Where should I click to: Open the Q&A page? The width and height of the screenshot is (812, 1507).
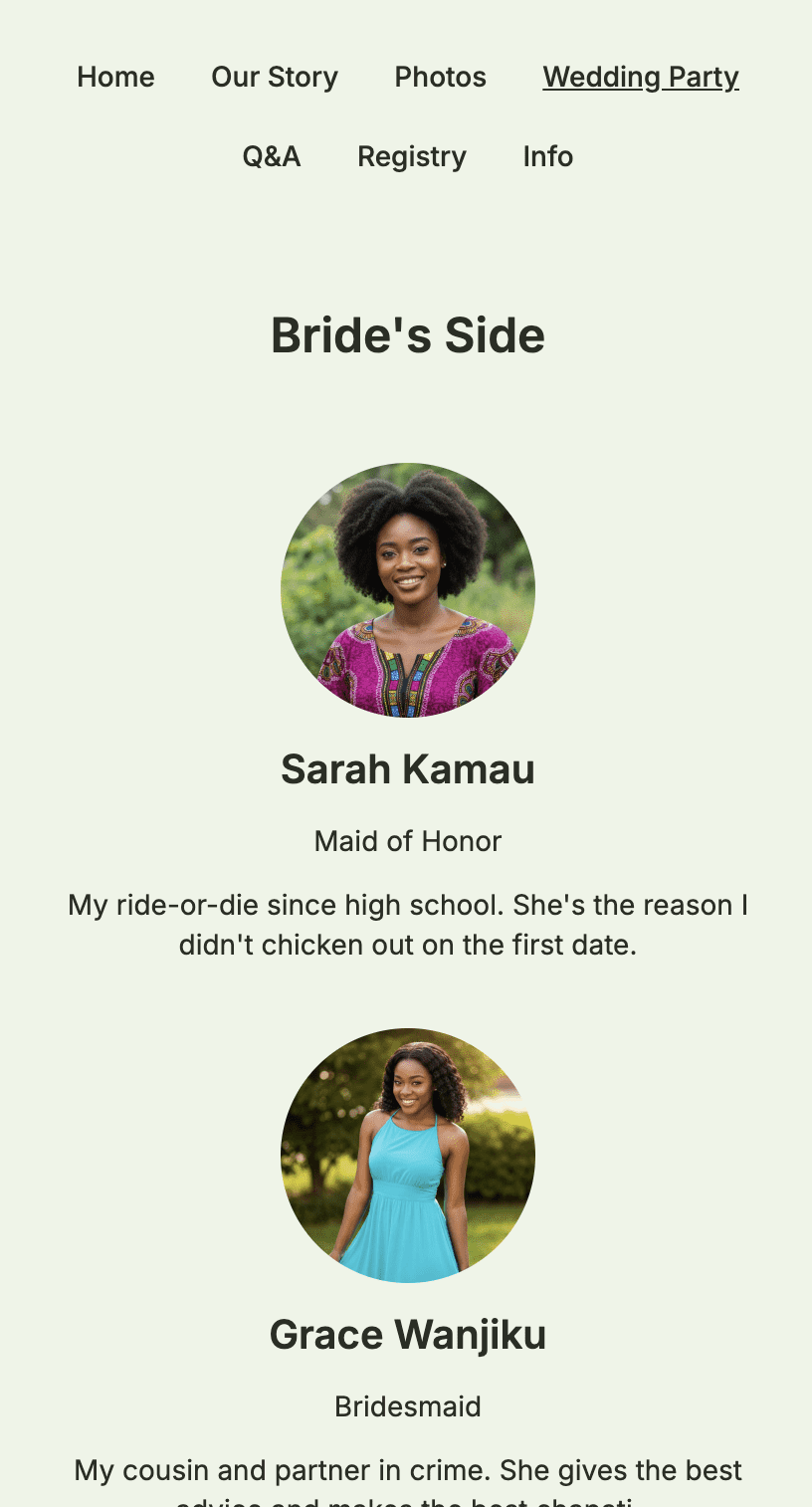click(272, 156)
